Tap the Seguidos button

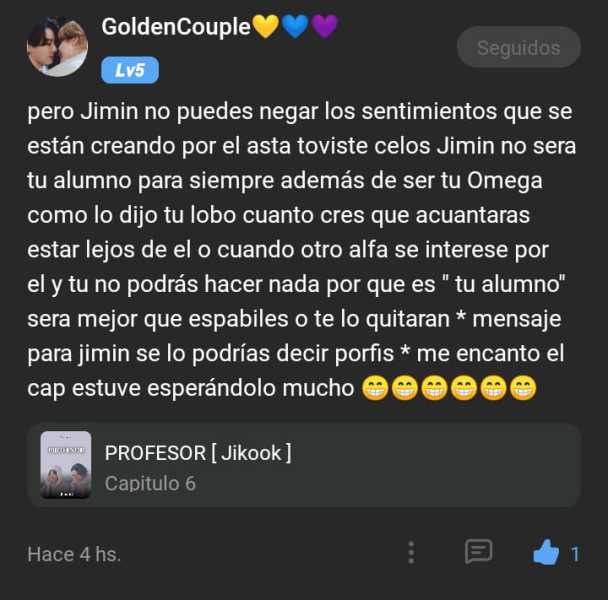click(518, 47)
